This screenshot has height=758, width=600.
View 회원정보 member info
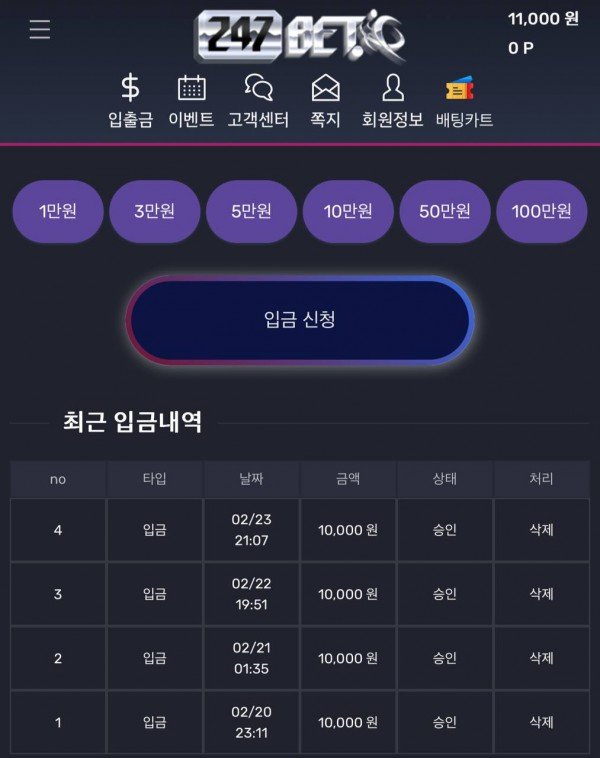(x=392, y=101)
